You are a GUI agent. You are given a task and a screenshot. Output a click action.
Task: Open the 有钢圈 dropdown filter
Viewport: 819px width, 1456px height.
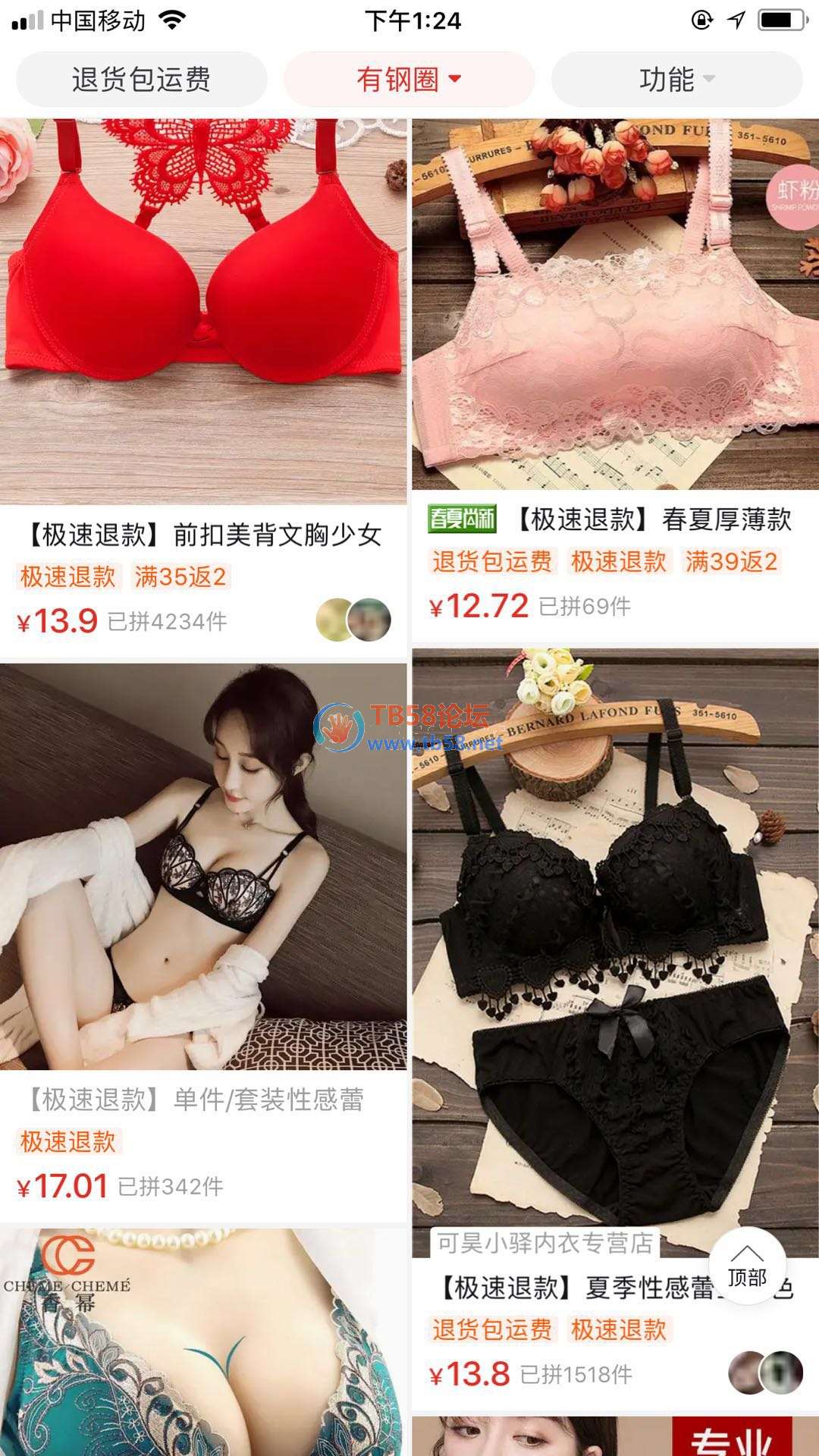(409, 79)
